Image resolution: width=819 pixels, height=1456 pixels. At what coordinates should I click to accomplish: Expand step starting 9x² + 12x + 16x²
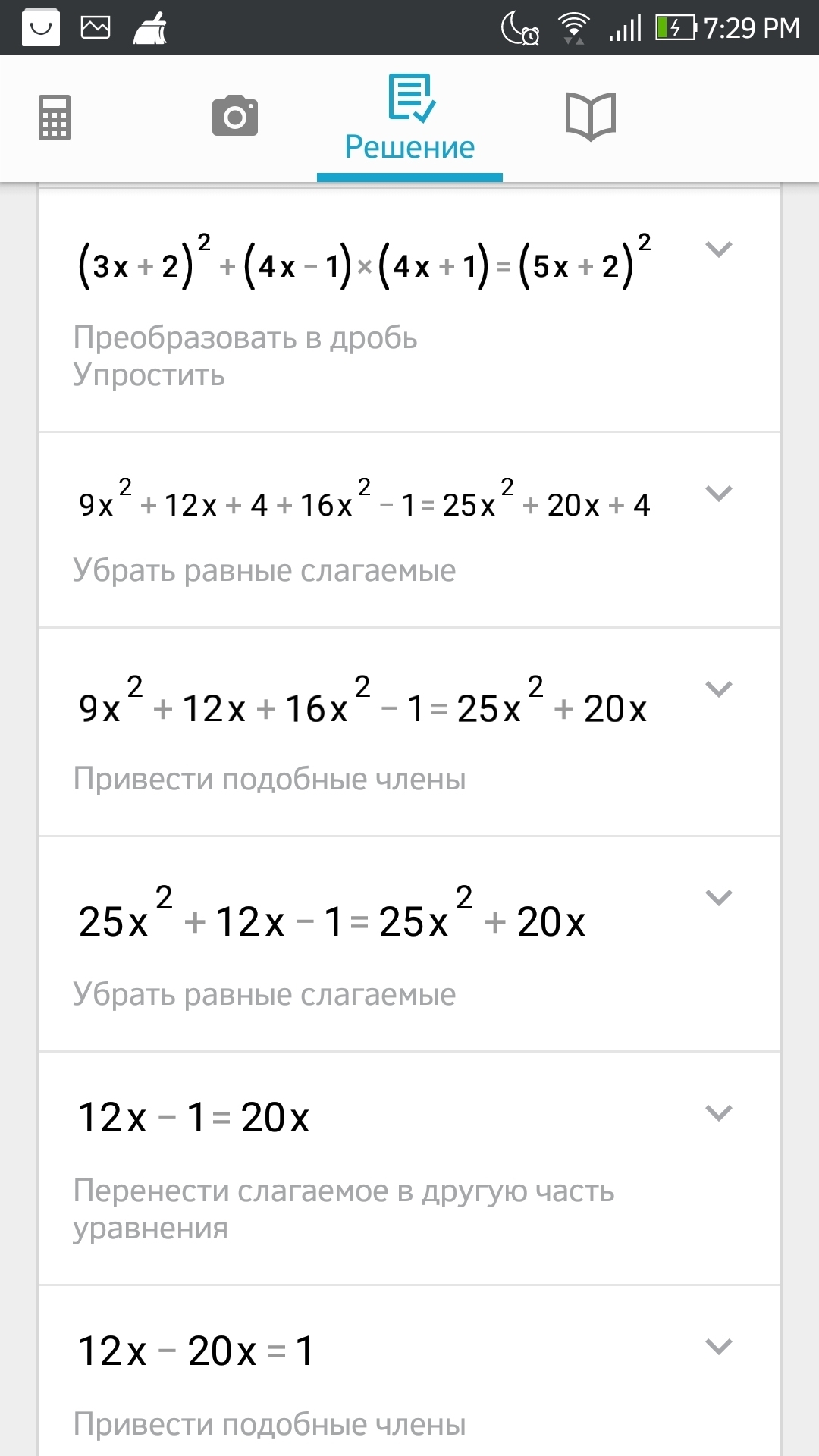(718, 689)
